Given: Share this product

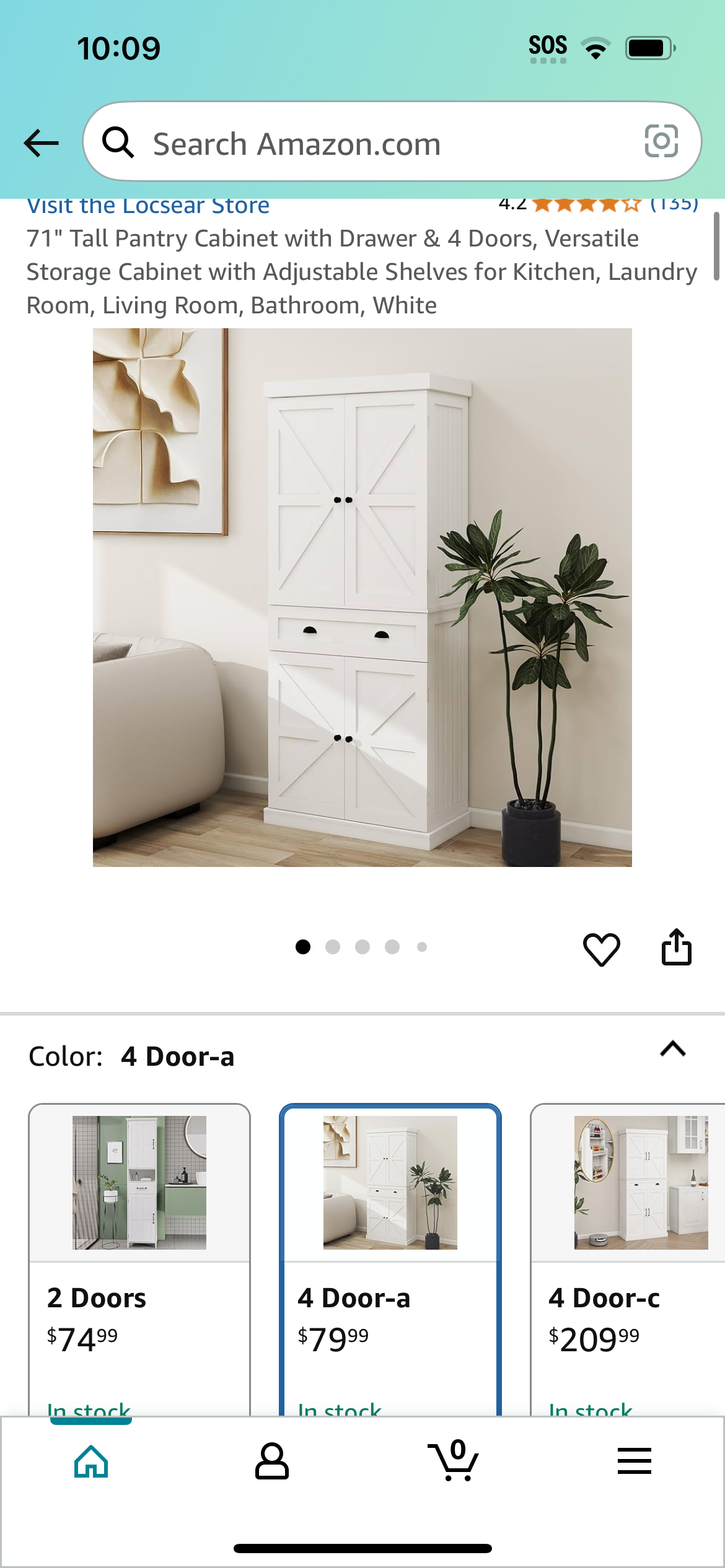Looking at the screenshot, I should point(677,947).
